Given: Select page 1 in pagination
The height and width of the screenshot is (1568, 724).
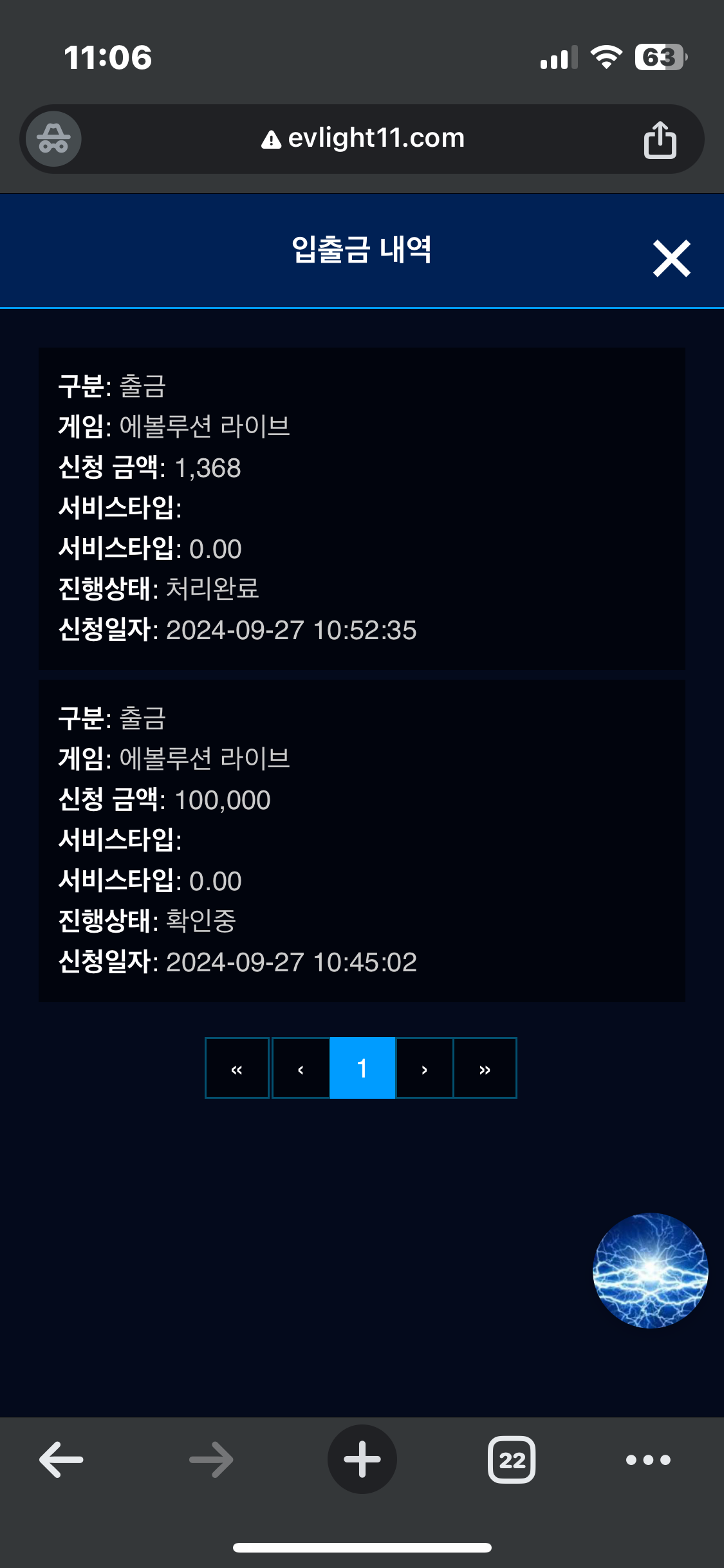Looking at the screenshot, I should pyautogui.click(x=362, y=1068).
